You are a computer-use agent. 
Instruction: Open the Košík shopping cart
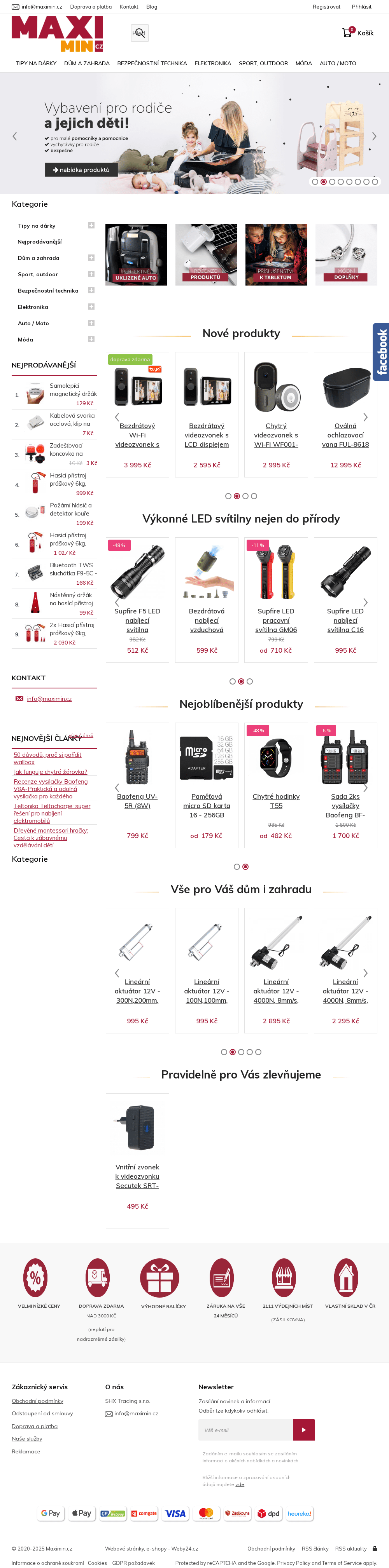tap(358, 33)
